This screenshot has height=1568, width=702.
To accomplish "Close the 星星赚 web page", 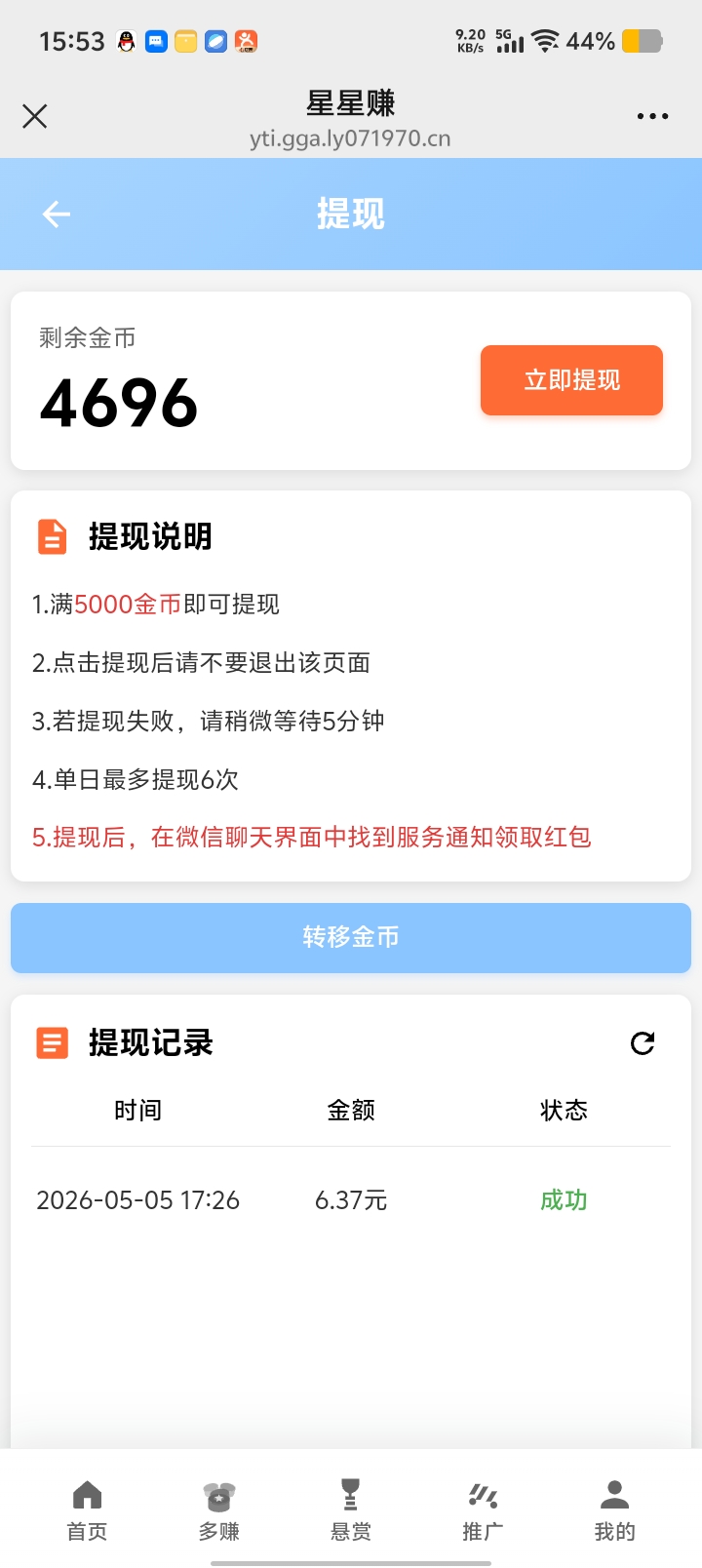I will tap(35, 117).
